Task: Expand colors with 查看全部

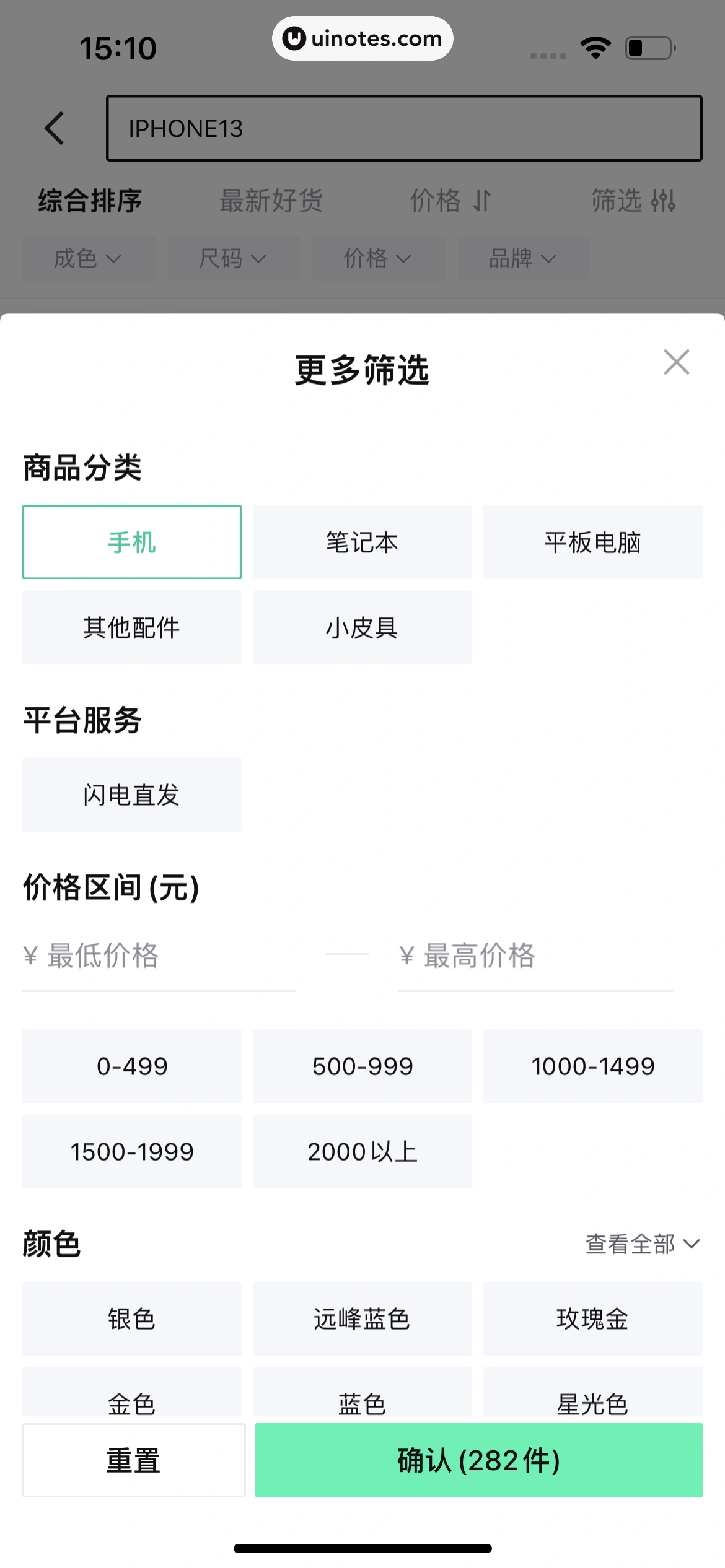Action: coord(642,1244)
